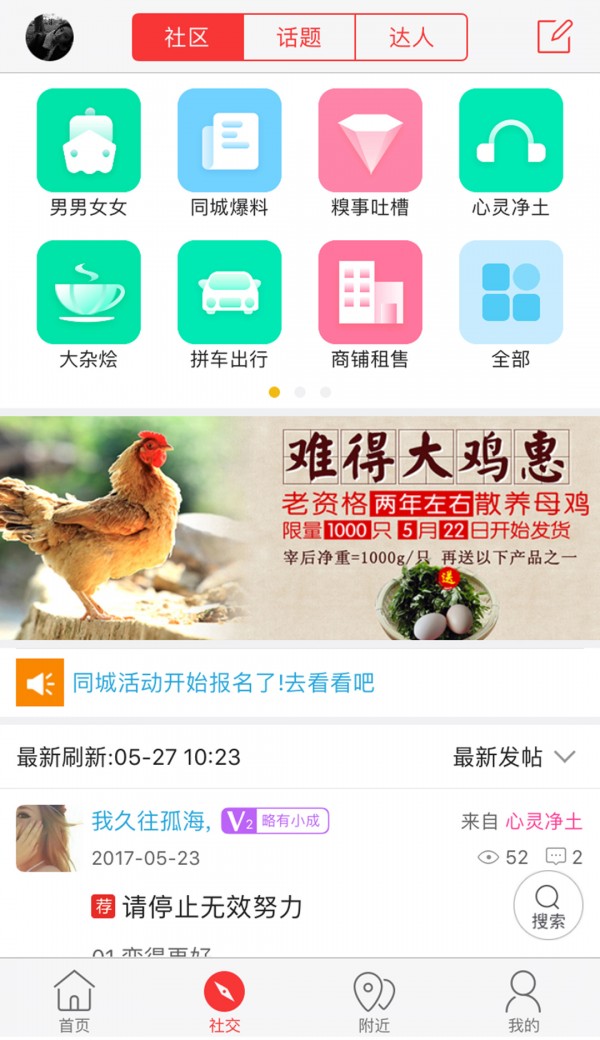Open the 大杂烩 board
Image resolution: width=600 pixels, height=1040 pixels.
coord(88,304)
